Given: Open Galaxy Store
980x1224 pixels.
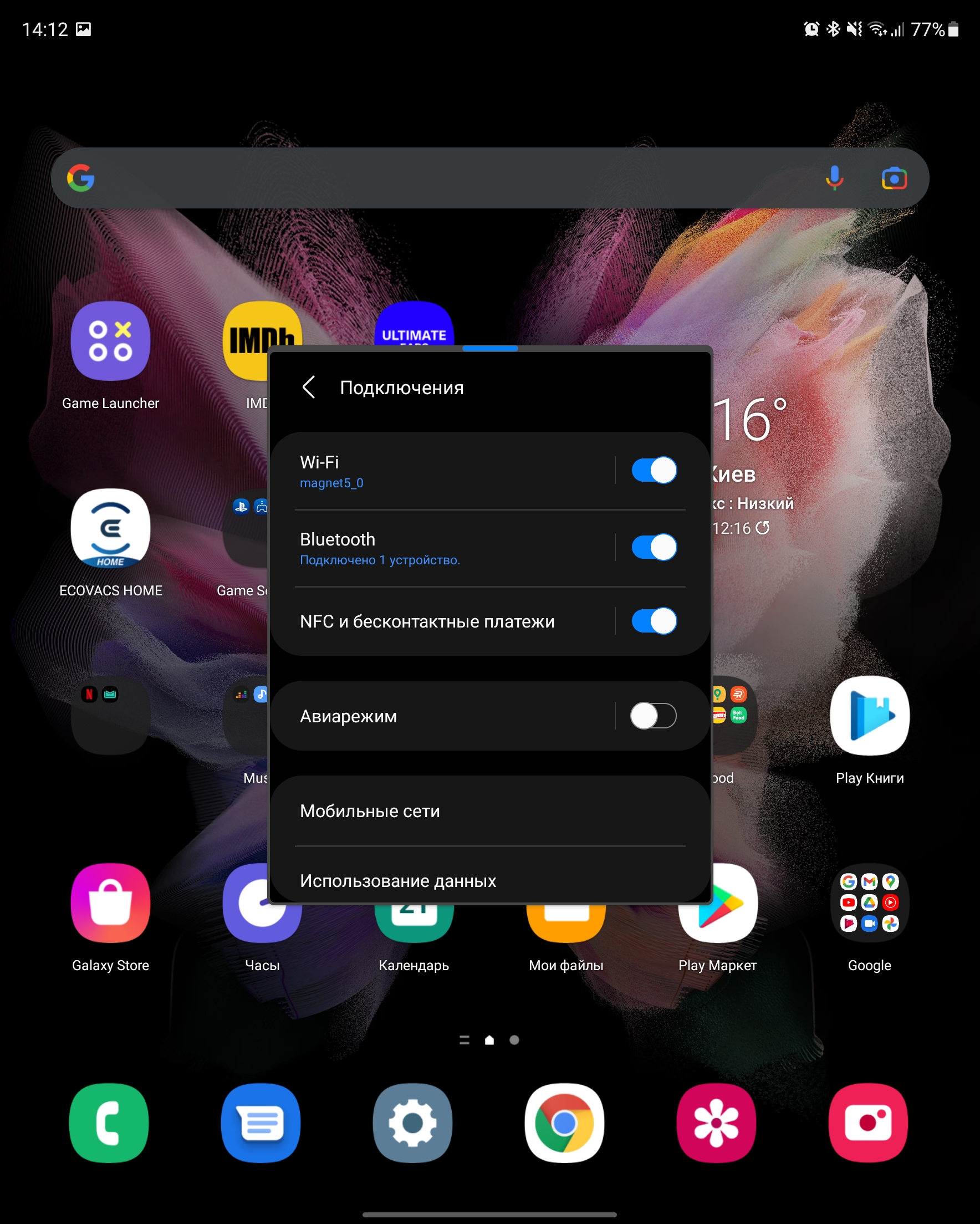Looking at the screenshot, I should (110, 904).
